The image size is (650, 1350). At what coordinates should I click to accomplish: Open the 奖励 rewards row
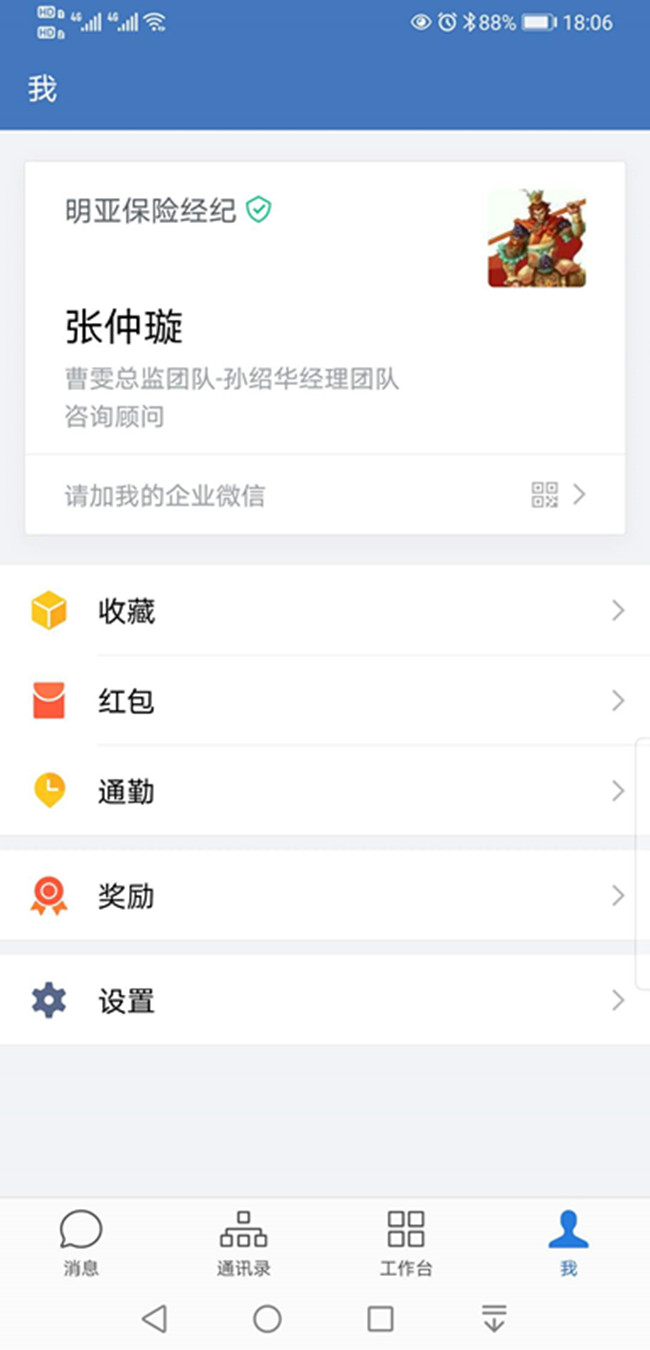tap(325, 895)
